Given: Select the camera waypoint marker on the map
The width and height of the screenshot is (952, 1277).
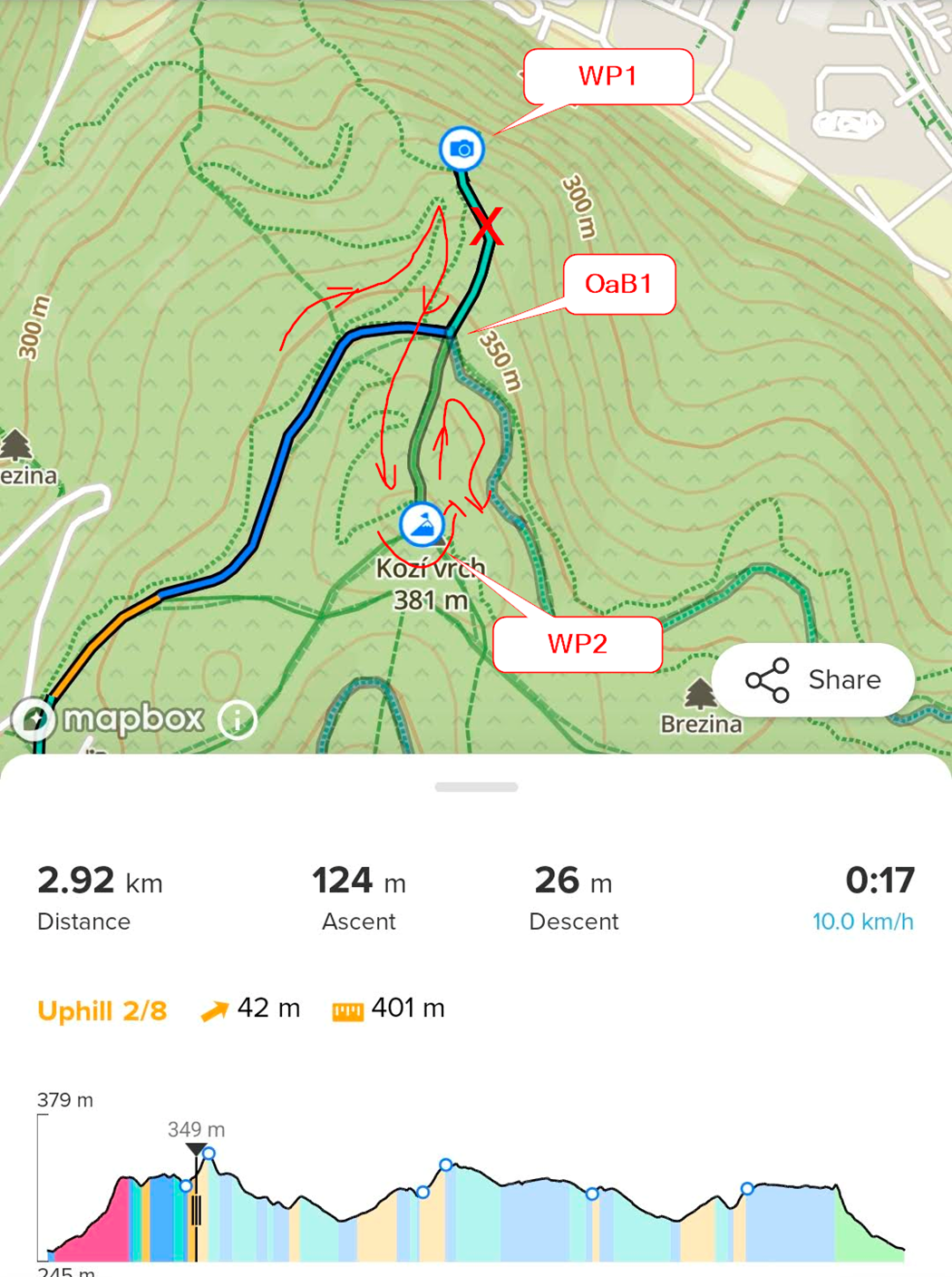Looking at the screenshot, I should [x=461, y=149].
